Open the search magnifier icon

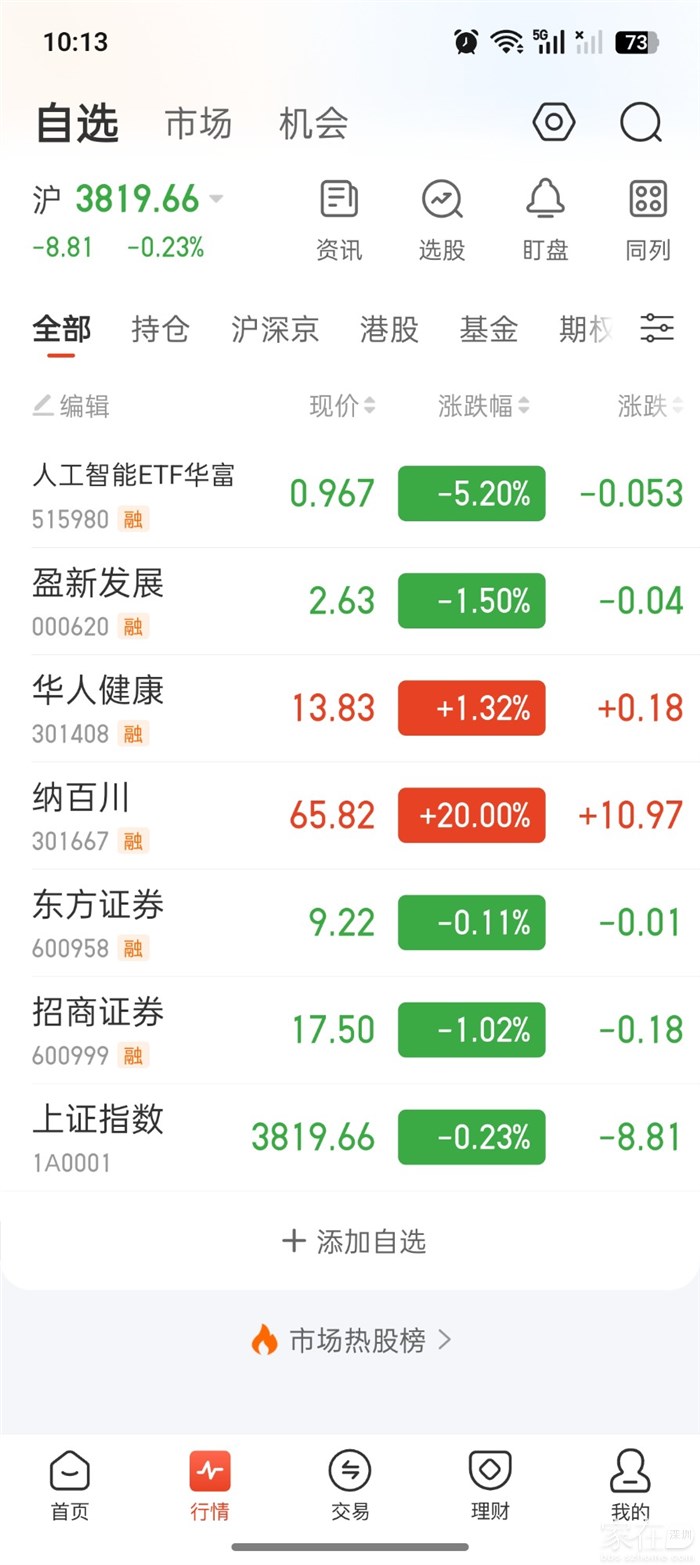[x=641, y=123]
